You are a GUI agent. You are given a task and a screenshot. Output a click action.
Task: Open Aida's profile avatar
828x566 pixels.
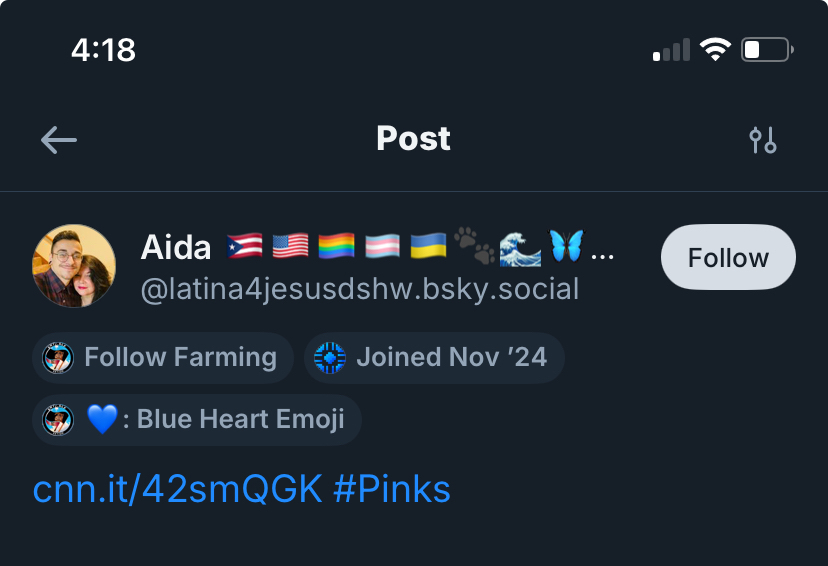[x=75, y=265]
